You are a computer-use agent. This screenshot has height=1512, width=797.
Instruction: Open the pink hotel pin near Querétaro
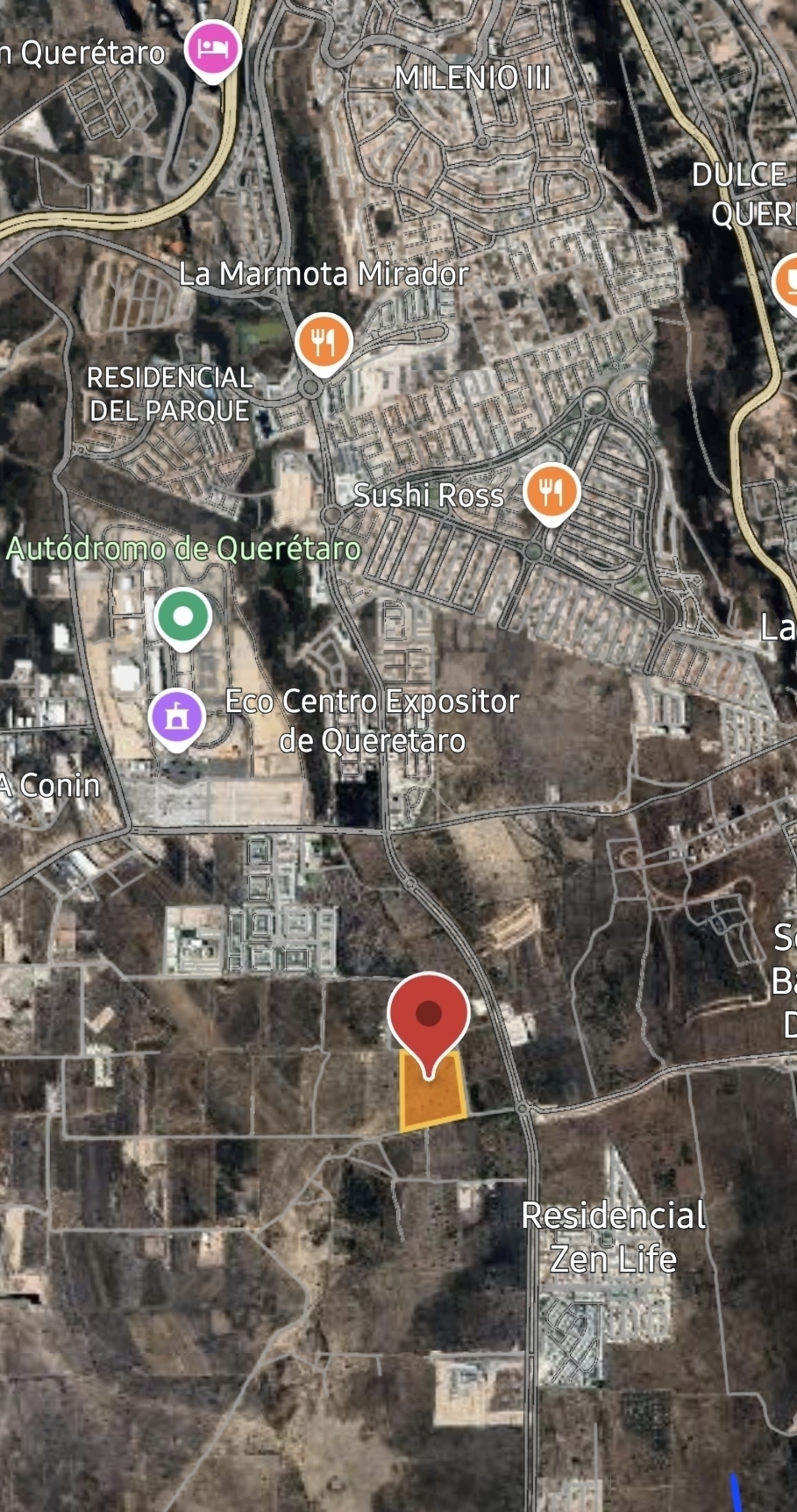tap(213, 48)
